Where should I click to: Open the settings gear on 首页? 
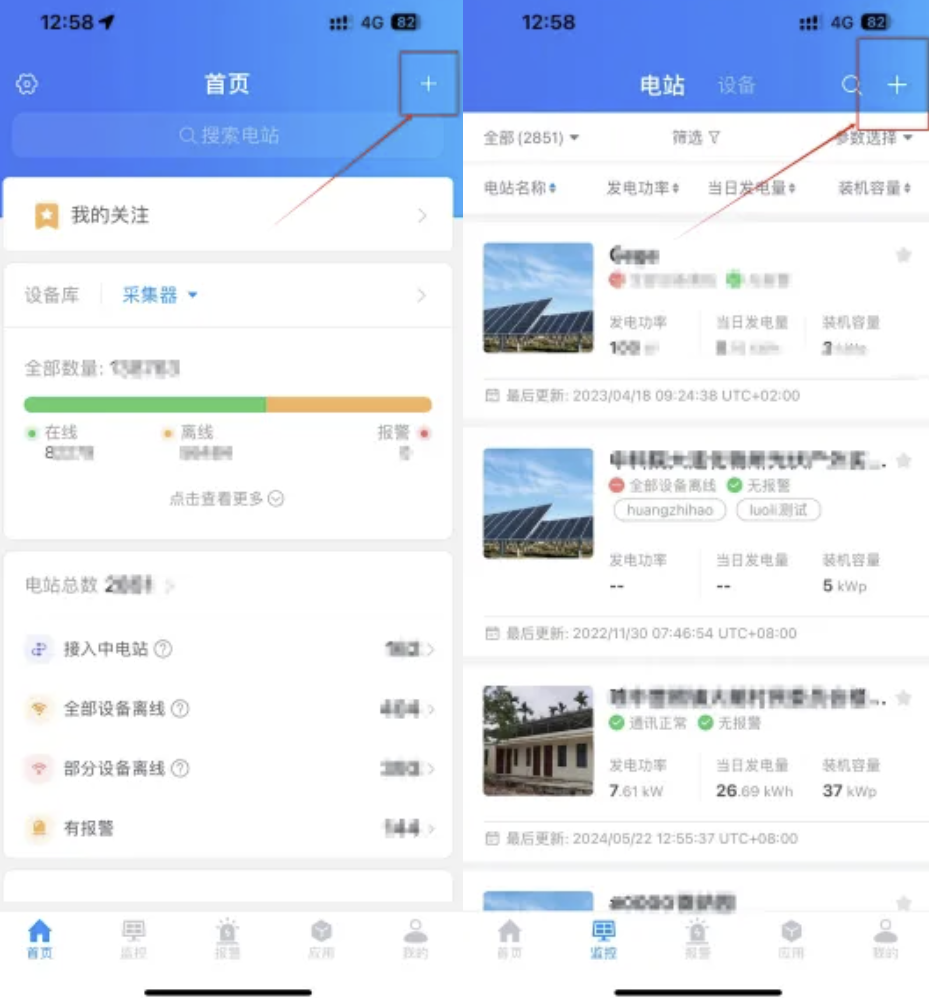click(27, 85)
